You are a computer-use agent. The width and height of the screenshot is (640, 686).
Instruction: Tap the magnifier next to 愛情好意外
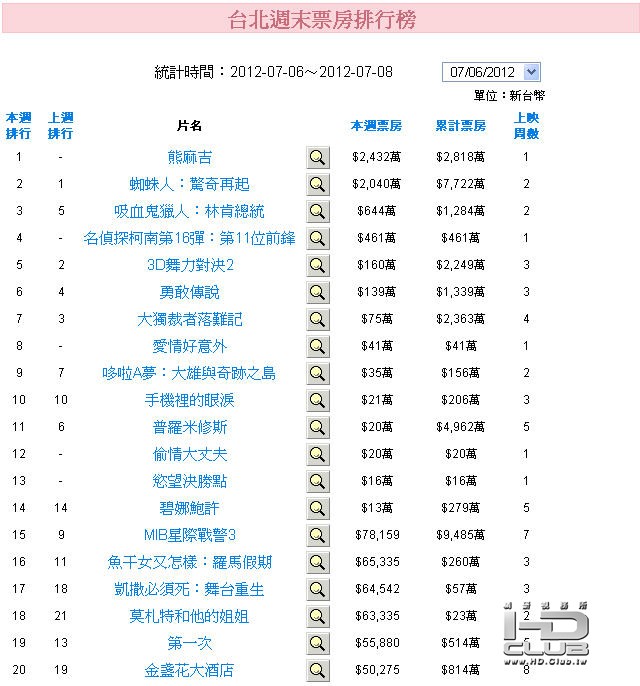coord(317,347)
